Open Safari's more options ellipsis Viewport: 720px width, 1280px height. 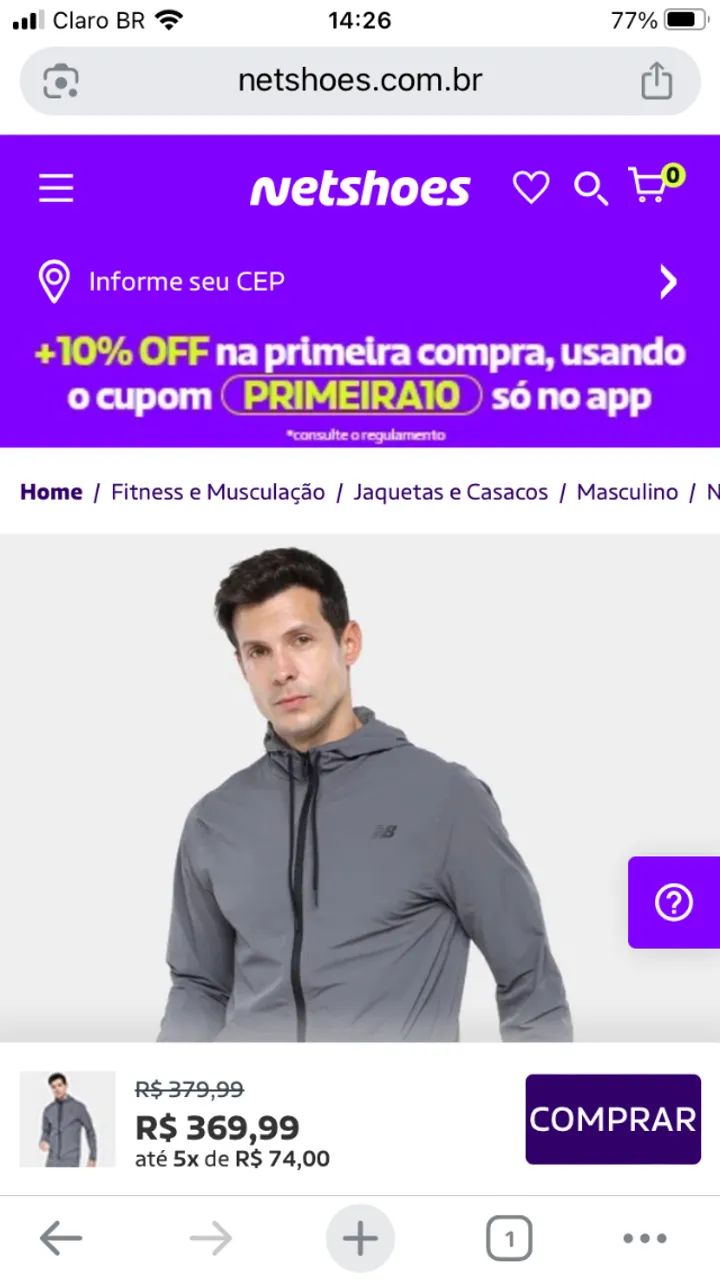tap(645, 1237)
